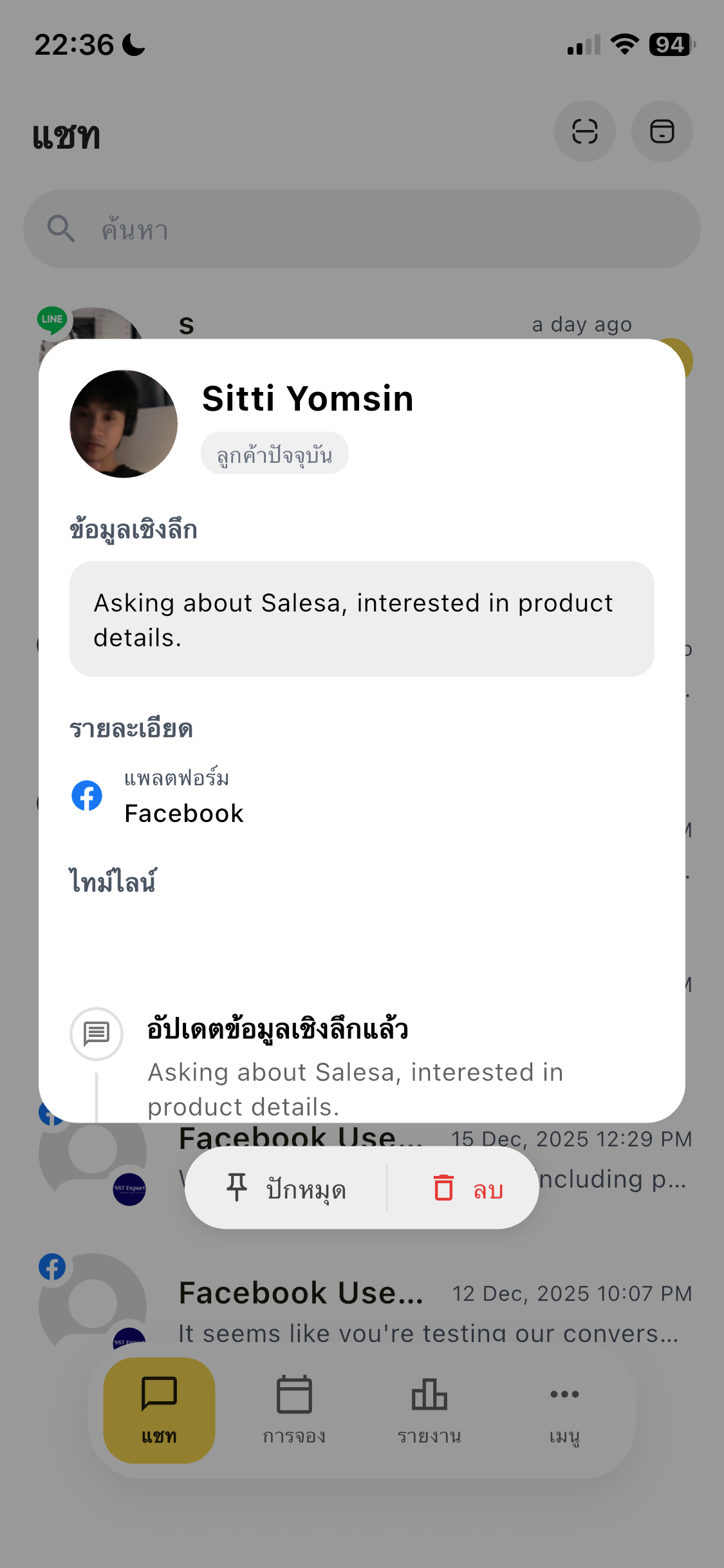This screenshot has width=724, height=1568.
Task: Open the scan icon in the header
Action: 584,132
